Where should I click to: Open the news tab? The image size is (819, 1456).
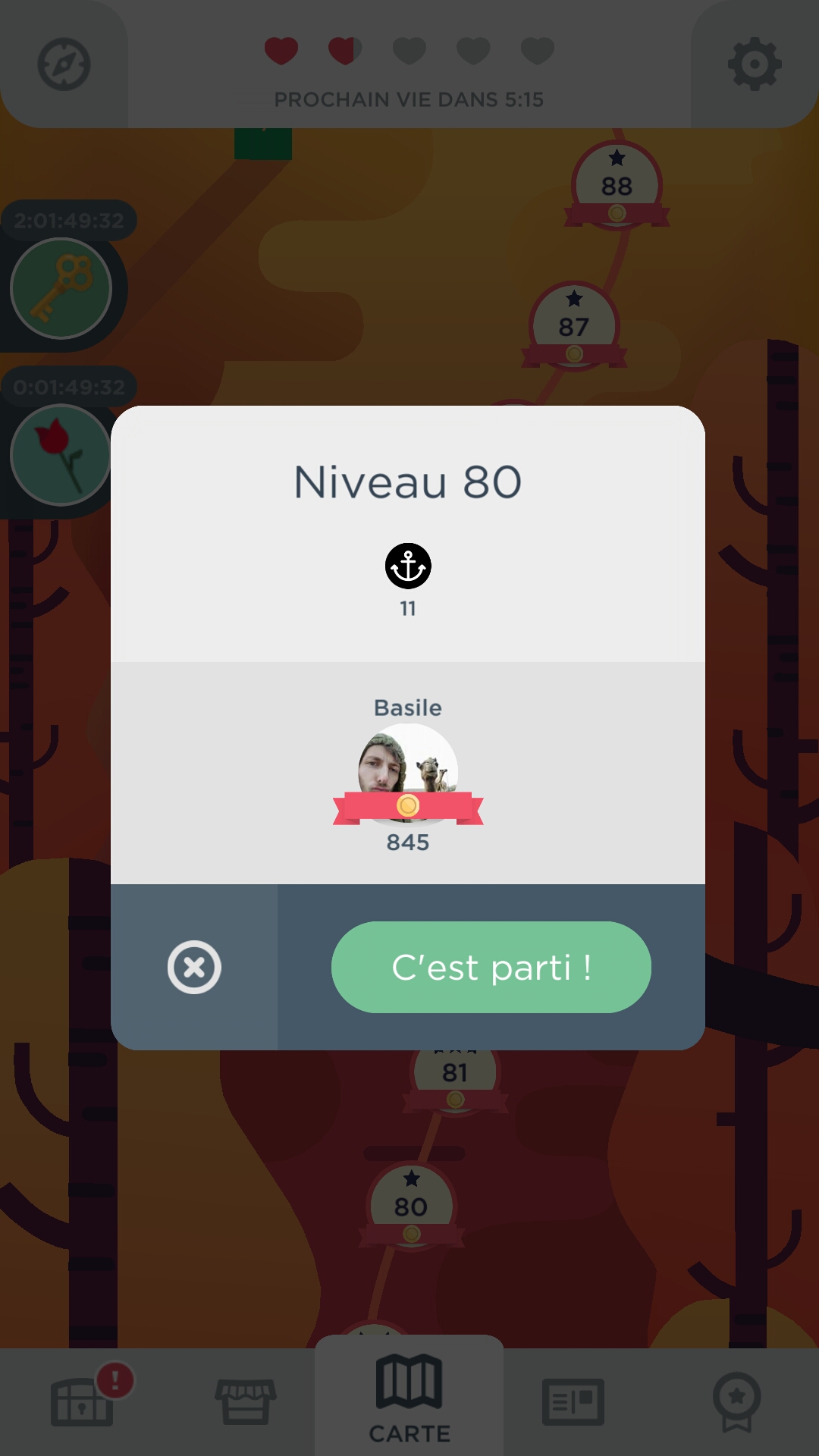573,1401
